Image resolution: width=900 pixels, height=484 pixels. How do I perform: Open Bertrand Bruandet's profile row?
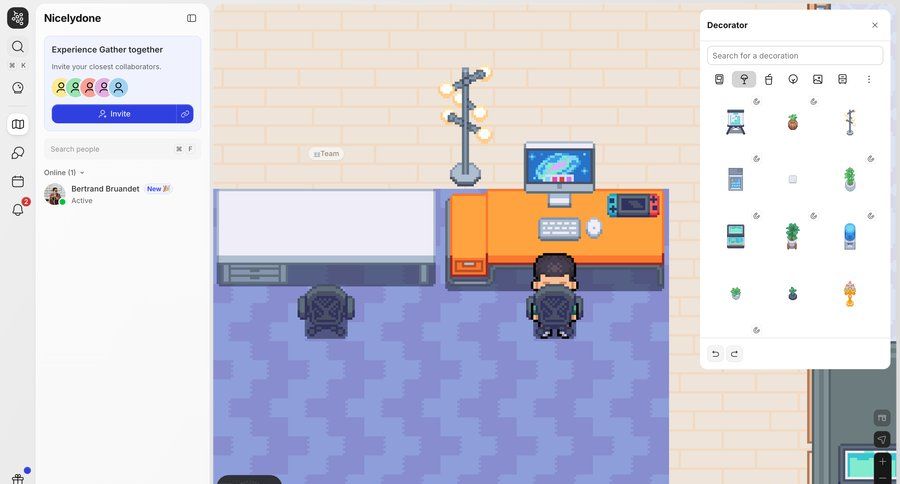105,194
